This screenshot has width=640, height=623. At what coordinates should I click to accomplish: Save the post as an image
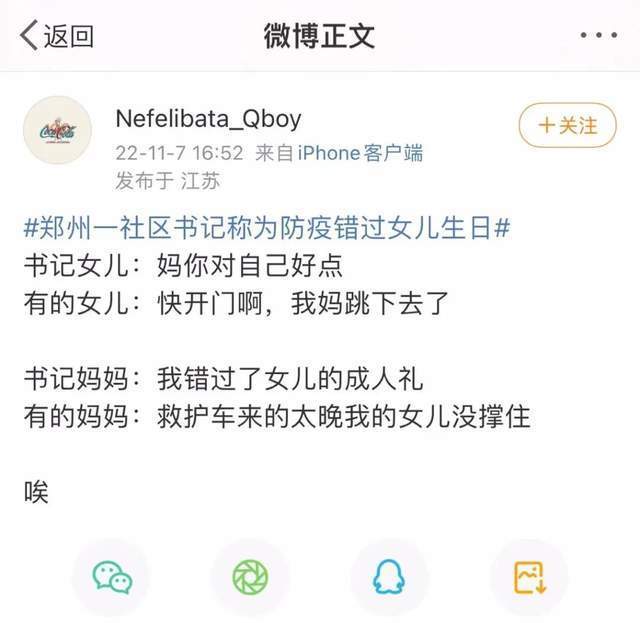click(x=529, y=577)
